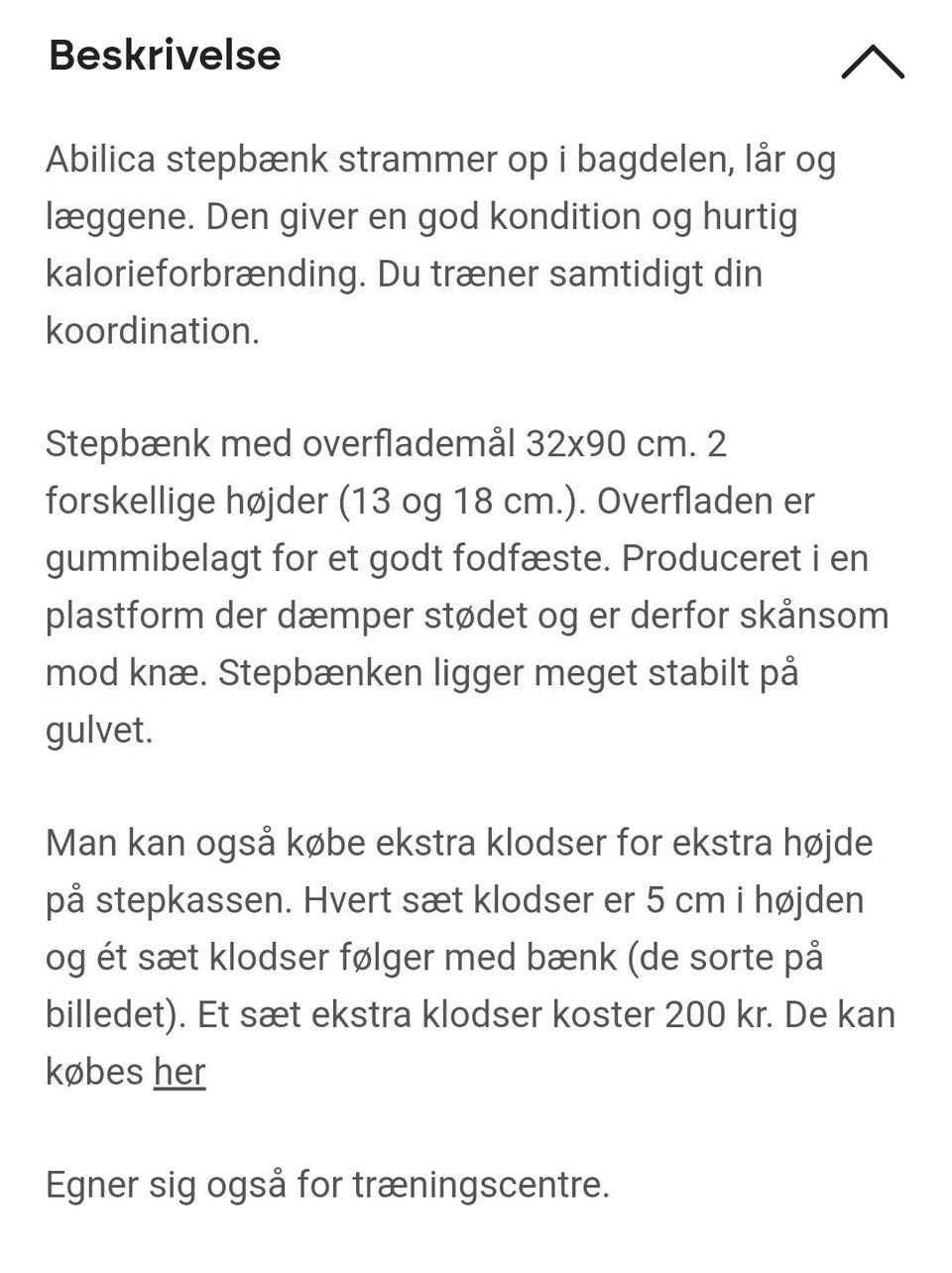Collapse the Beskrivelse section with the chevron
952x1273 pixels.
click(x=875, y=63)
